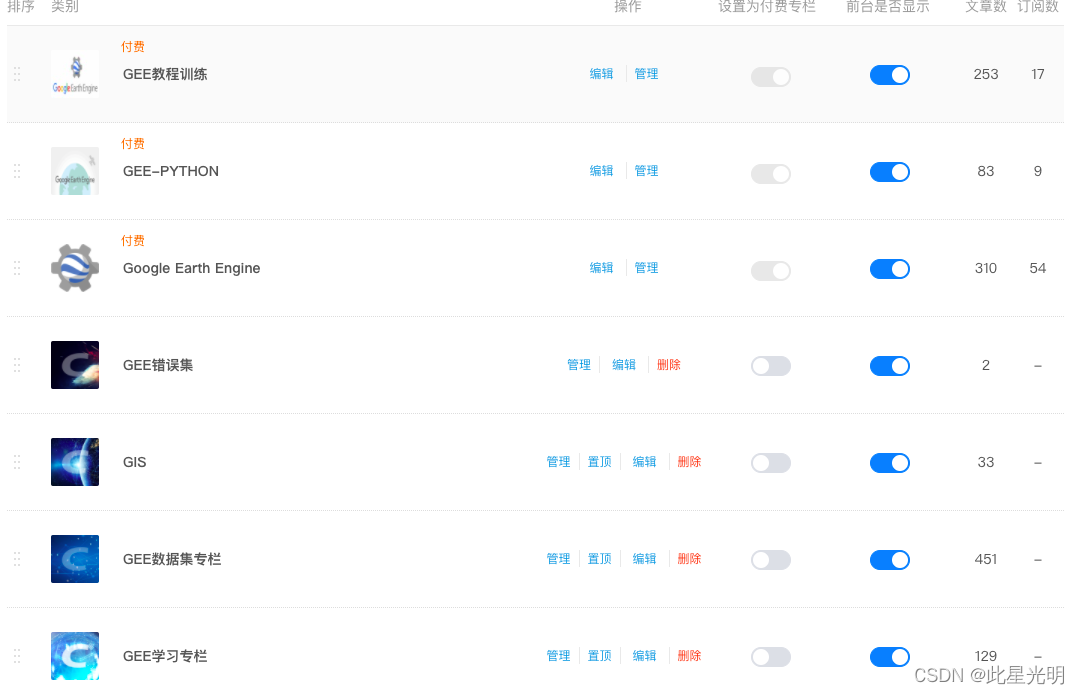Hide GIS column from front page
Image resolution: width=1080 pixels, height=694 pixels.
click(x=889, y=463)
